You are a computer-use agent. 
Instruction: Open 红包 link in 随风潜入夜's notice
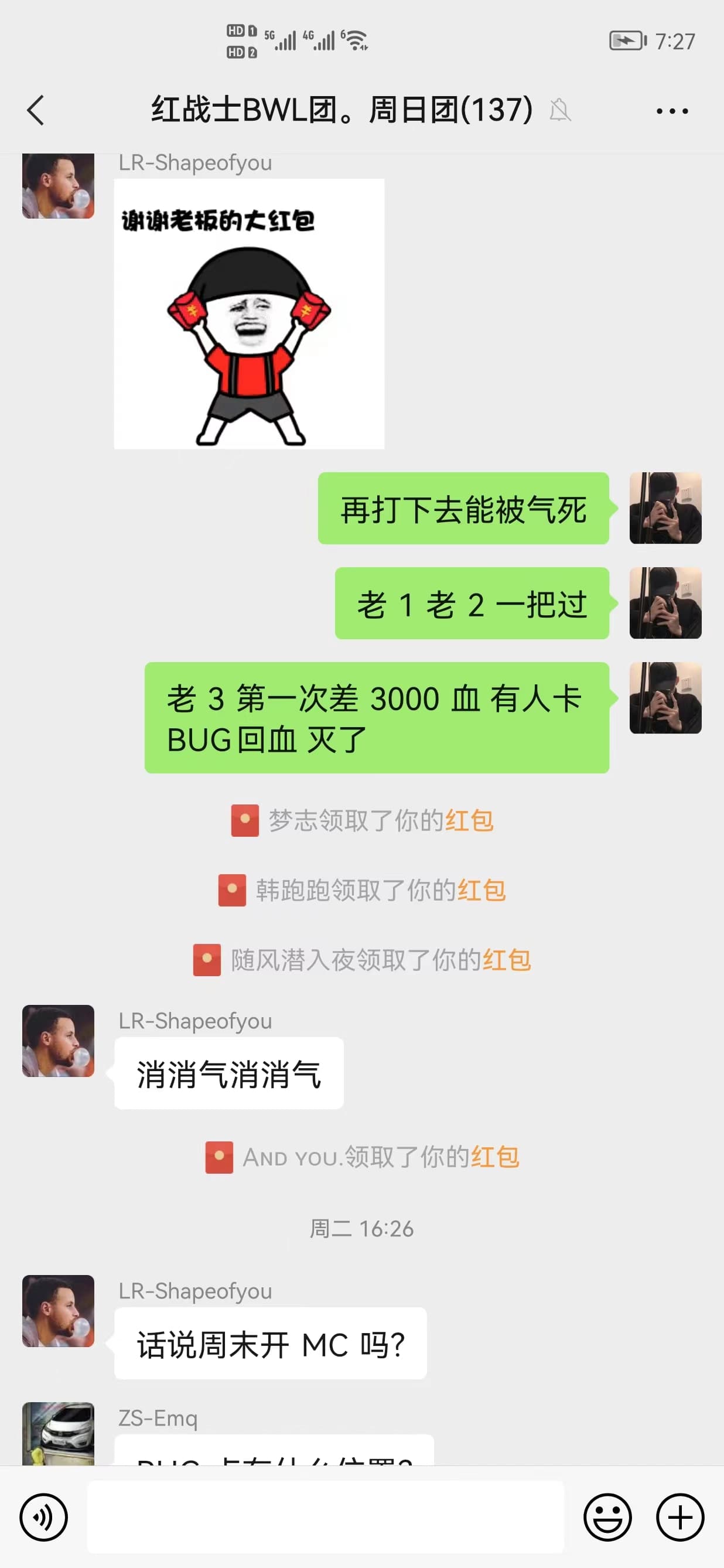pos(507,960)
